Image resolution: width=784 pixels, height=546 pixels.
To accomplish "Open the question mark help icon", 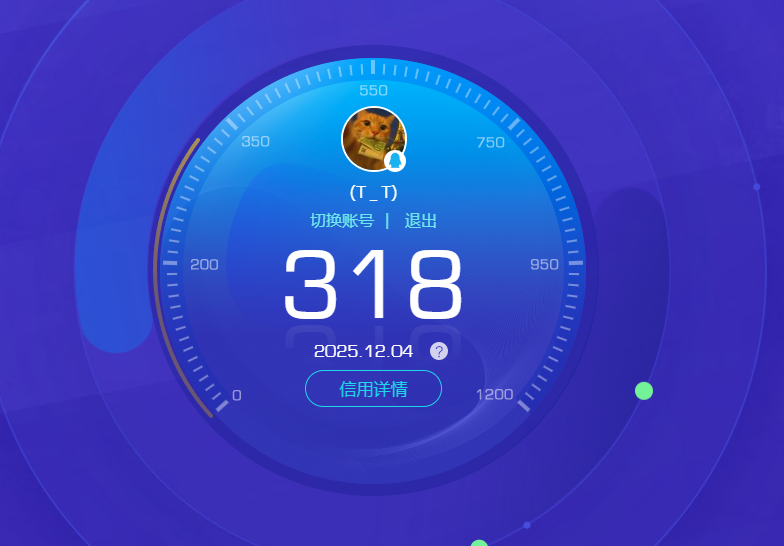I will [439, 351].
